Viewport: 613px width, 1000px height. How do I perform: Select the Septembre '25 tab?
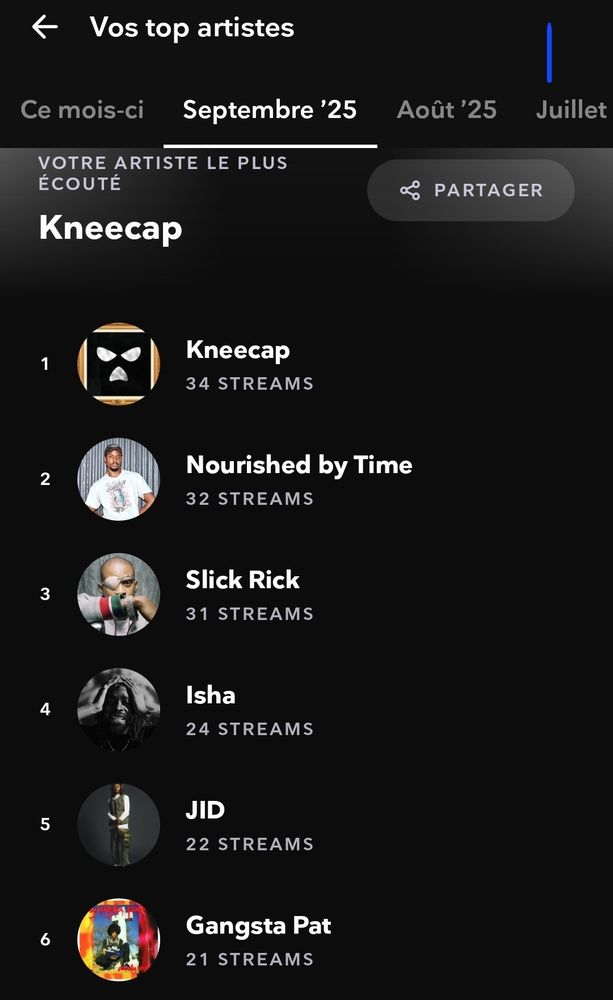pos(269,109)
